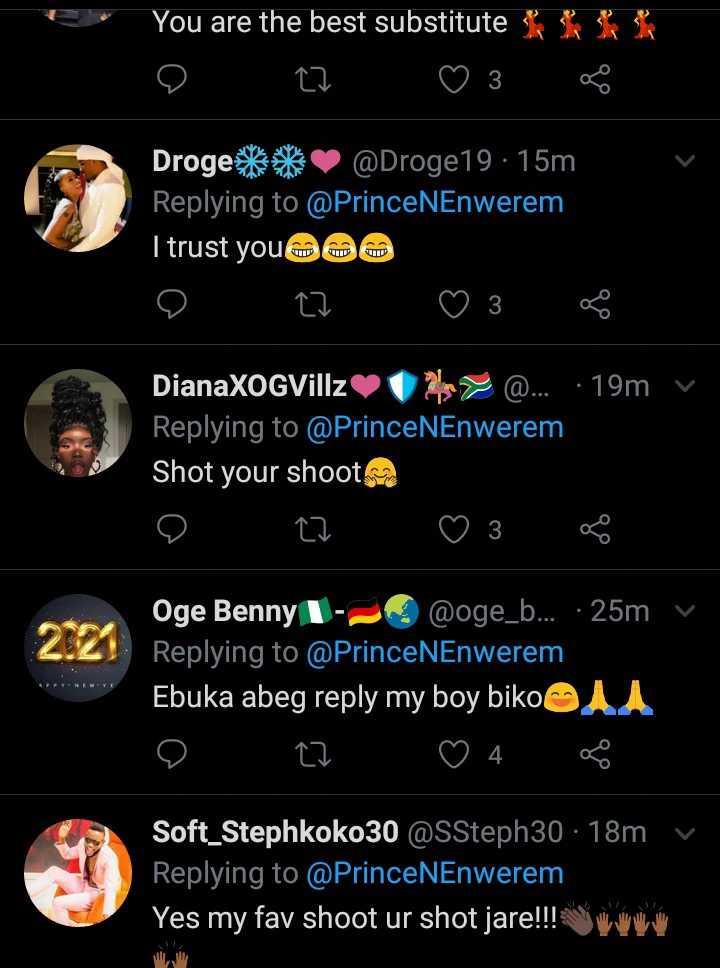View Oge Benny's 2021 profile avatar
Viewport: 720px width, 968px height.
pos(78,647)
